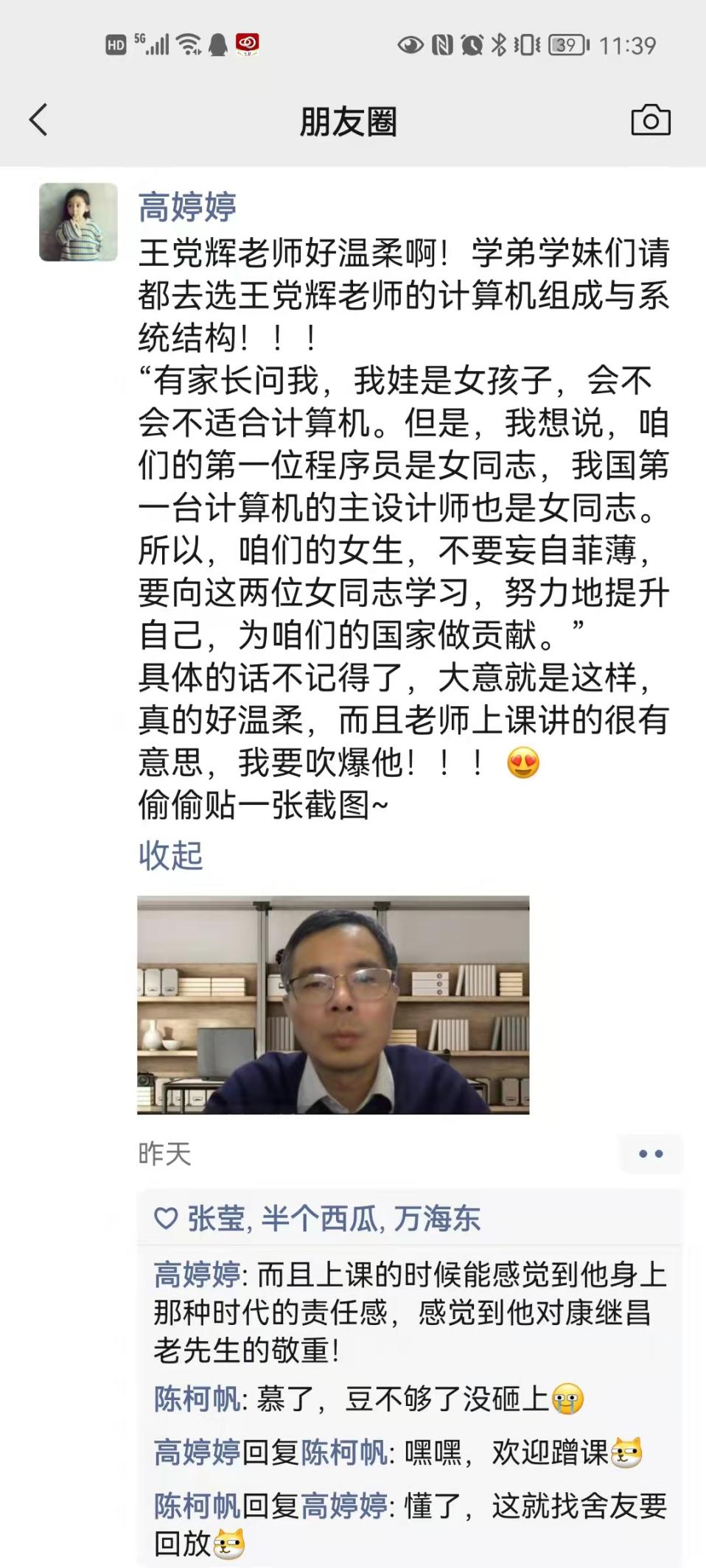Open the camera to post a moment
The image size is (706, 1568).
[x=651, y=120]
